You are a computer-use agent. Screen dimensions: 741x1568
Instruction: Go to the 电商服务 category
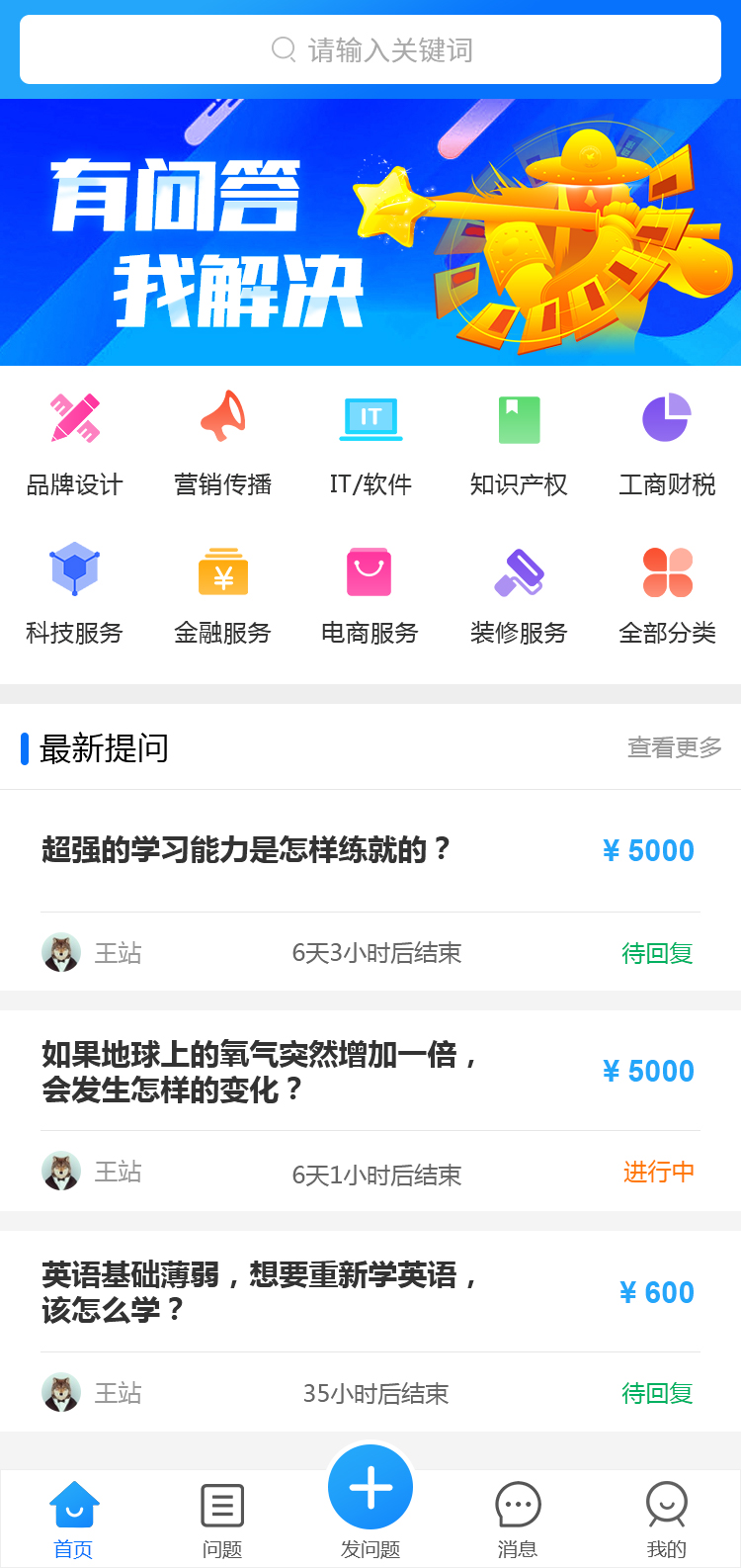(x=370, y=591)
